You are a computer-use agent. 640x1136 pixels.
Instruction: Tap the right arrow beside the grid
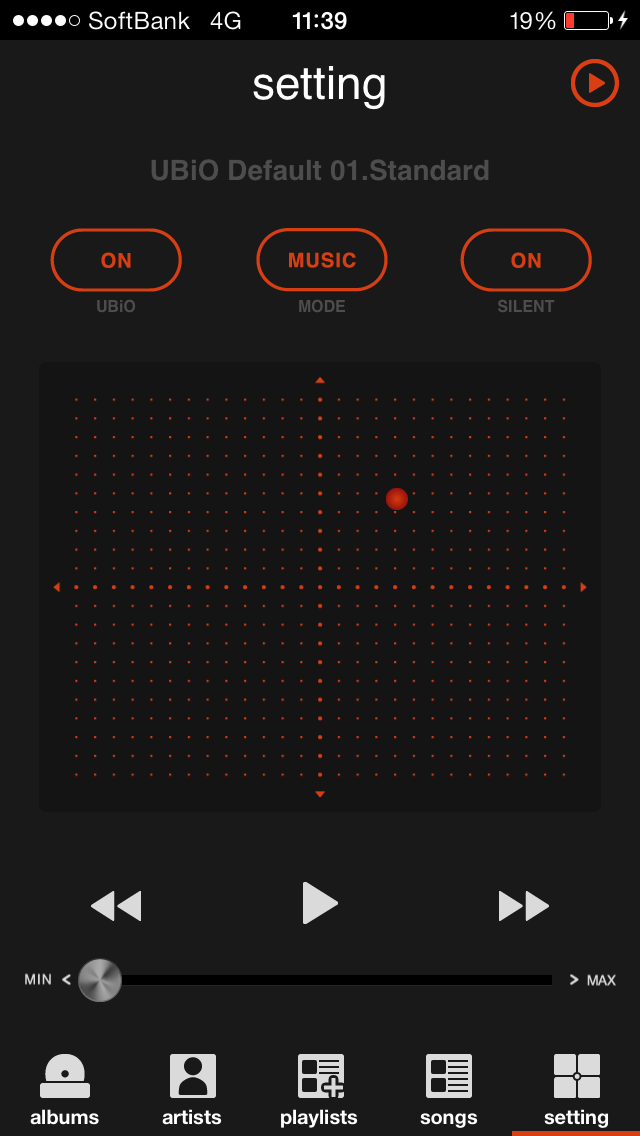pyautogui.click(x=584, y=587)
